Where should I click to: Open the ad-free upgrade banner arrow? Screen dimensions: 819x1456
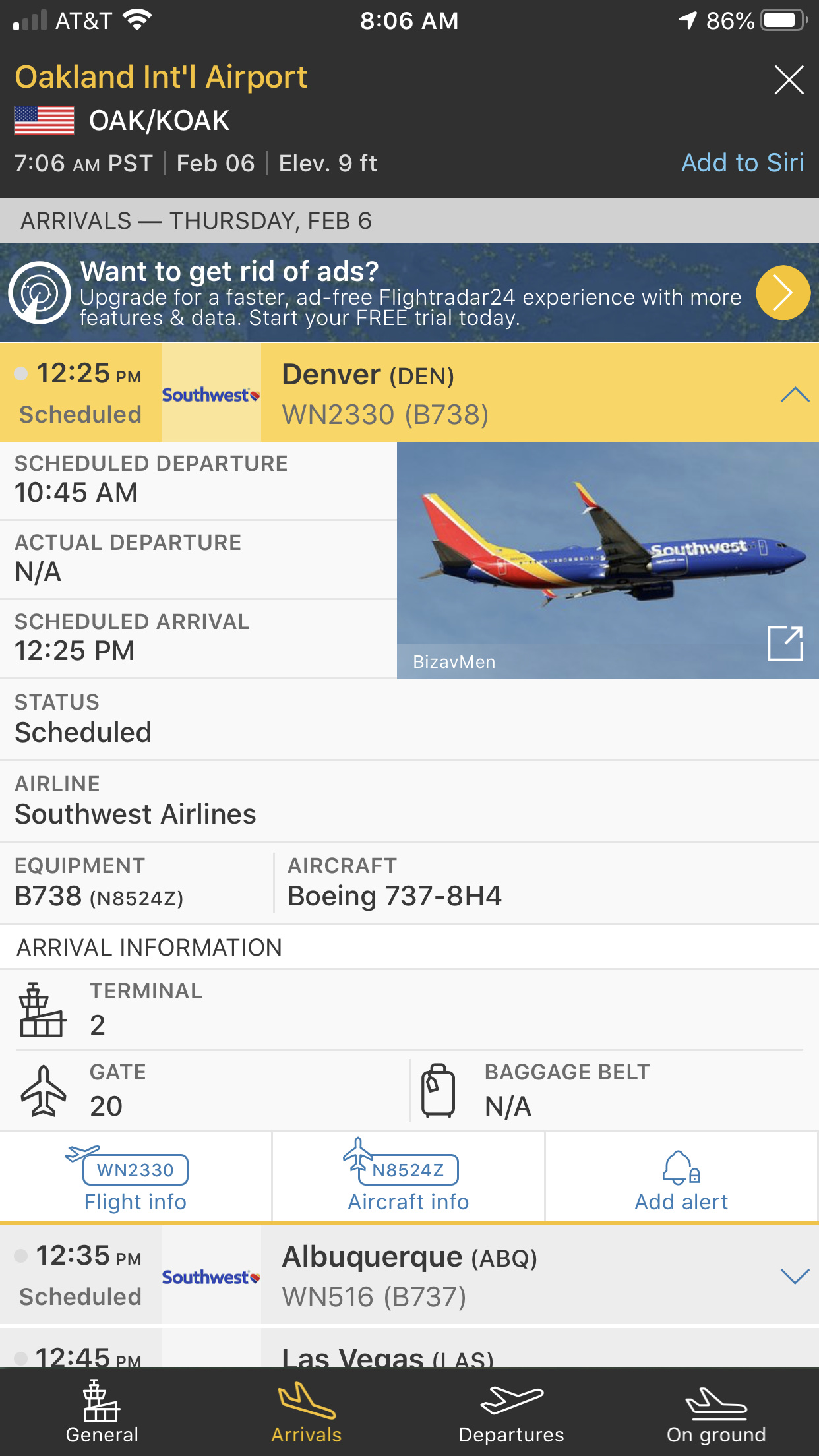coord(782,293)
